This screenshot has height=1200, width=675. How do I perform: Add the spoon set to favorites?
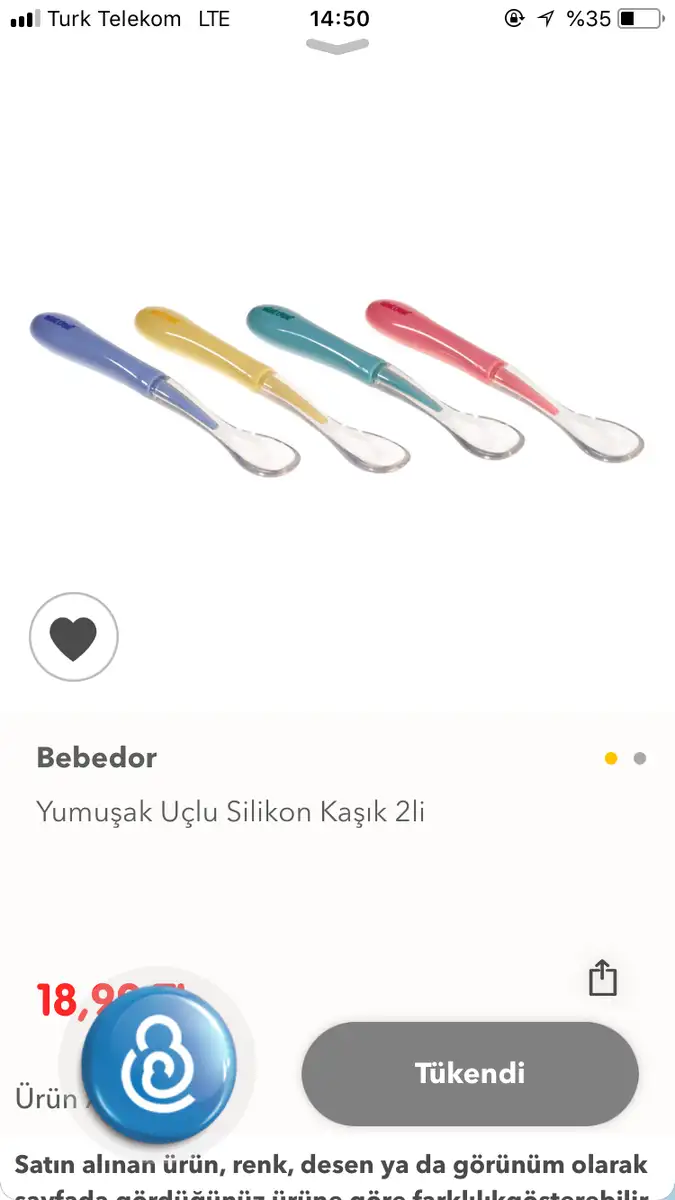point(74,637)
